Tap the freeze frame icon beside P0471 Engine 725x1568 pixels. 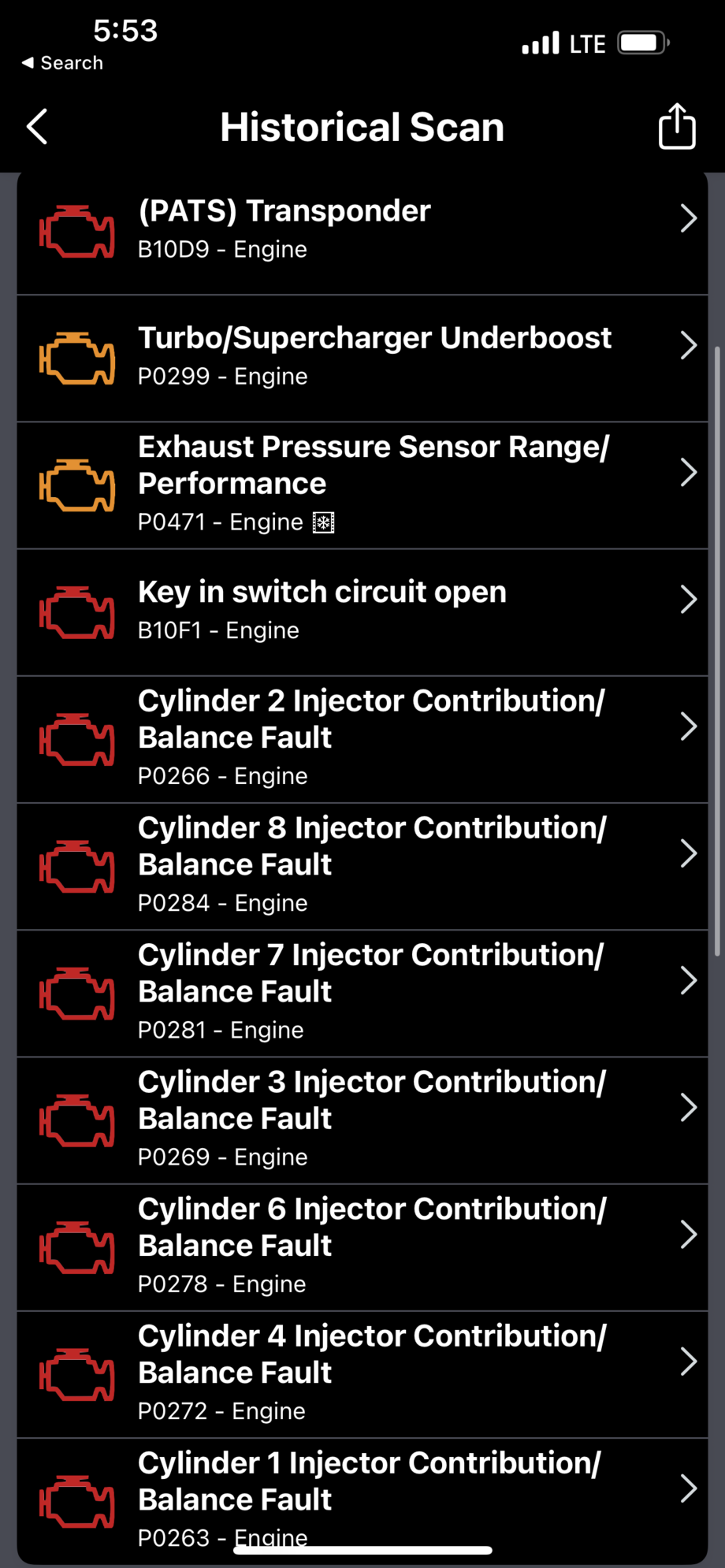tap(324, 522)
